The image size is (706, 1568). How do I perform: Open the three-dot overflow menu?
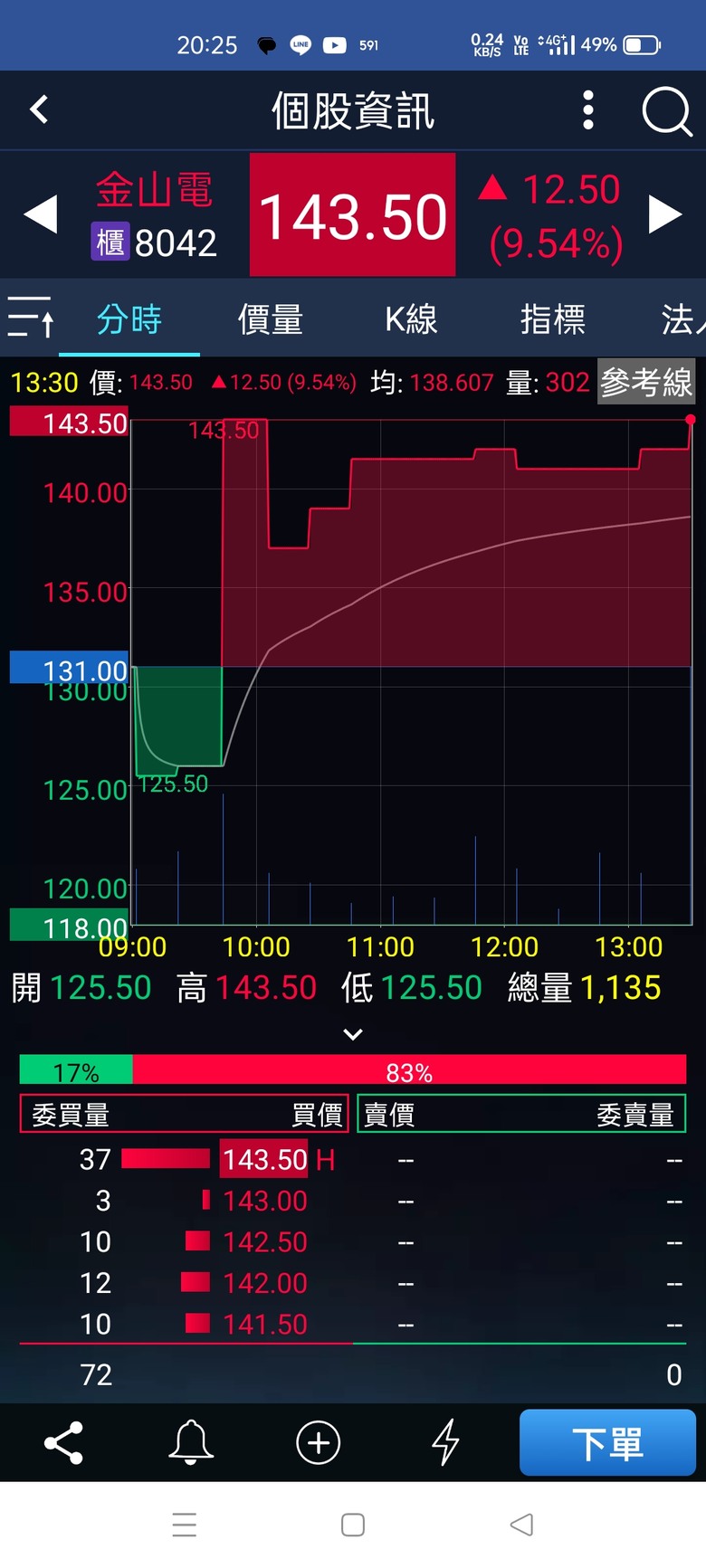click(588, 110)
